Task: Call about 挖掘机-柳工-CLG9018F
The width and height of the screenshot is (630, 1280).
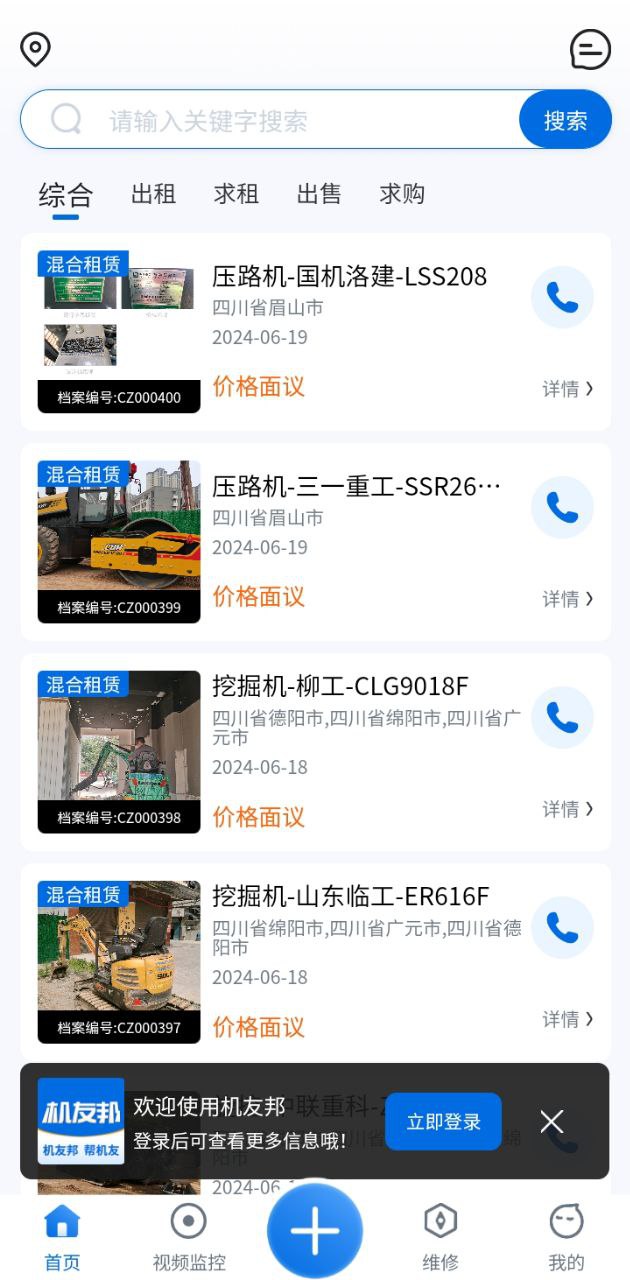Action: [562, 718]
